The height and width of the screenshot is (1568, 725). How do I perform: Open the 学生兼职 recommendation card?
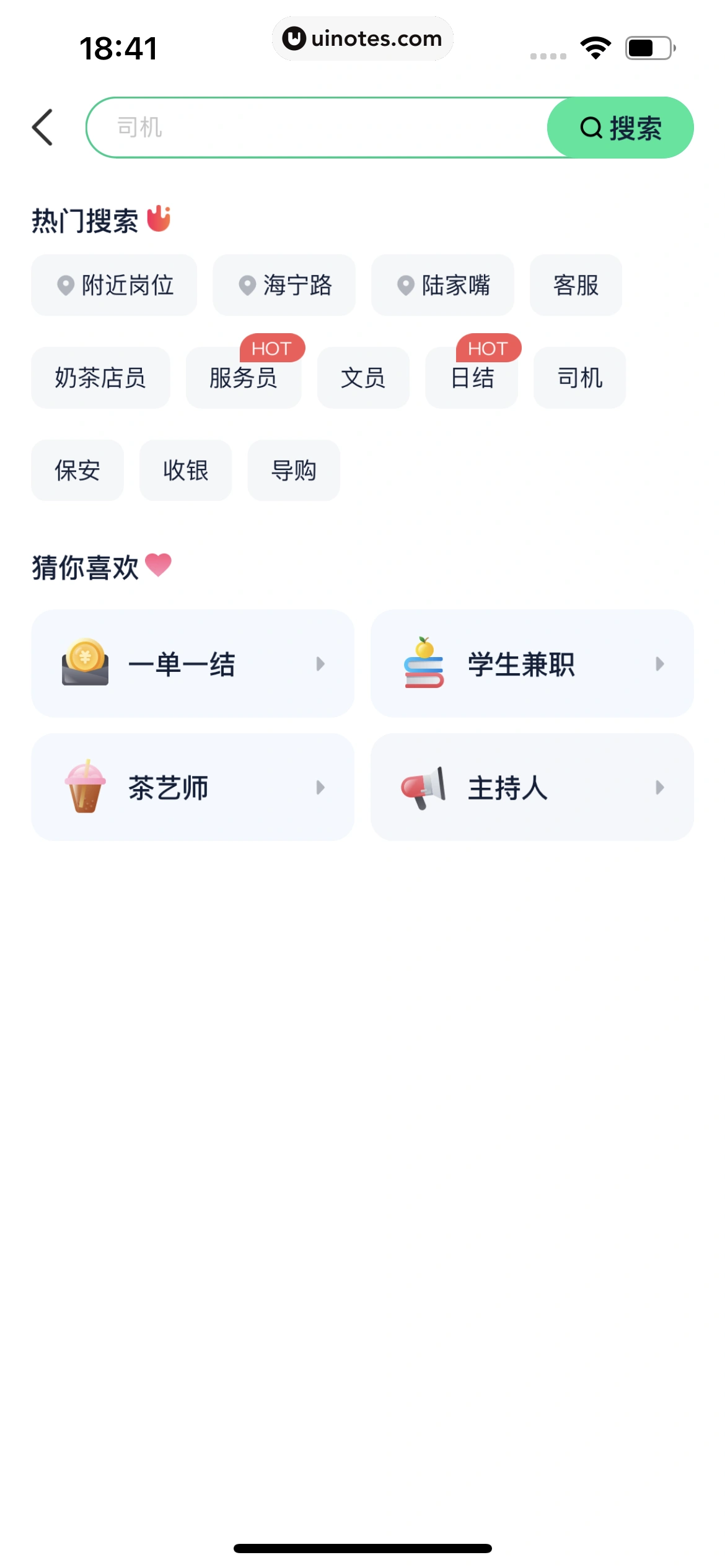coord(532,664)
